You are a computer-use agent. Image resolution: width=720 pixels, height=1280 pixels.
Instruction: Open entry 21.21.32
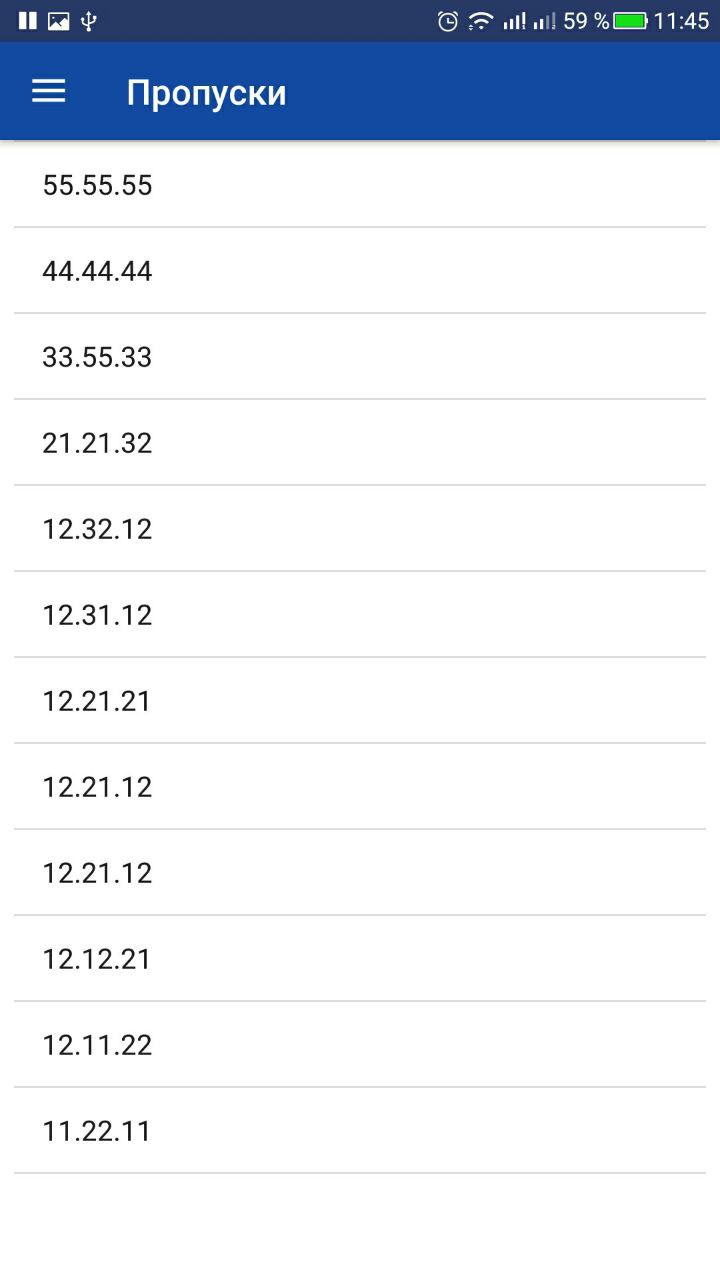(x=98, y=443)
